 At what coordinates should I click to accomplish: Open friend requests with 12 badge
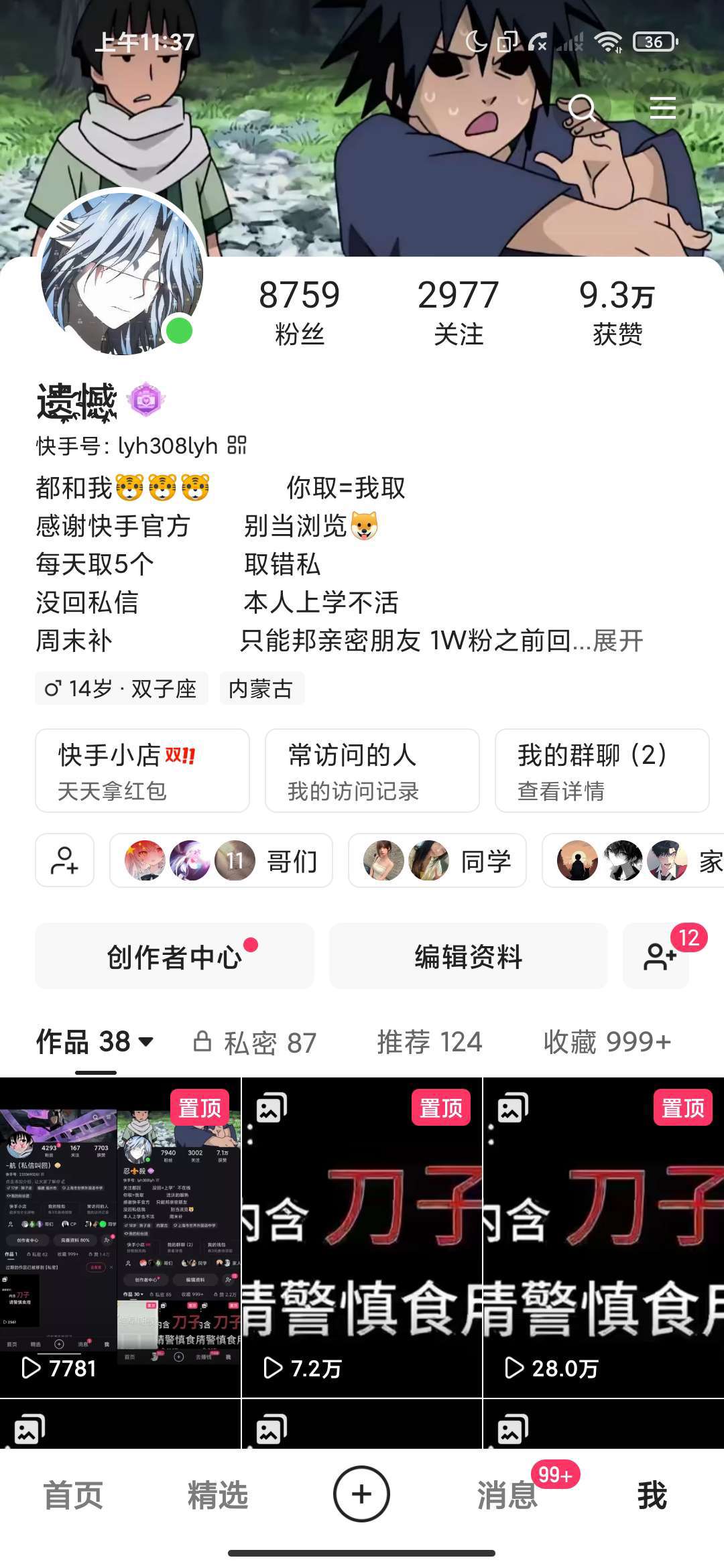tap(657, 956)
